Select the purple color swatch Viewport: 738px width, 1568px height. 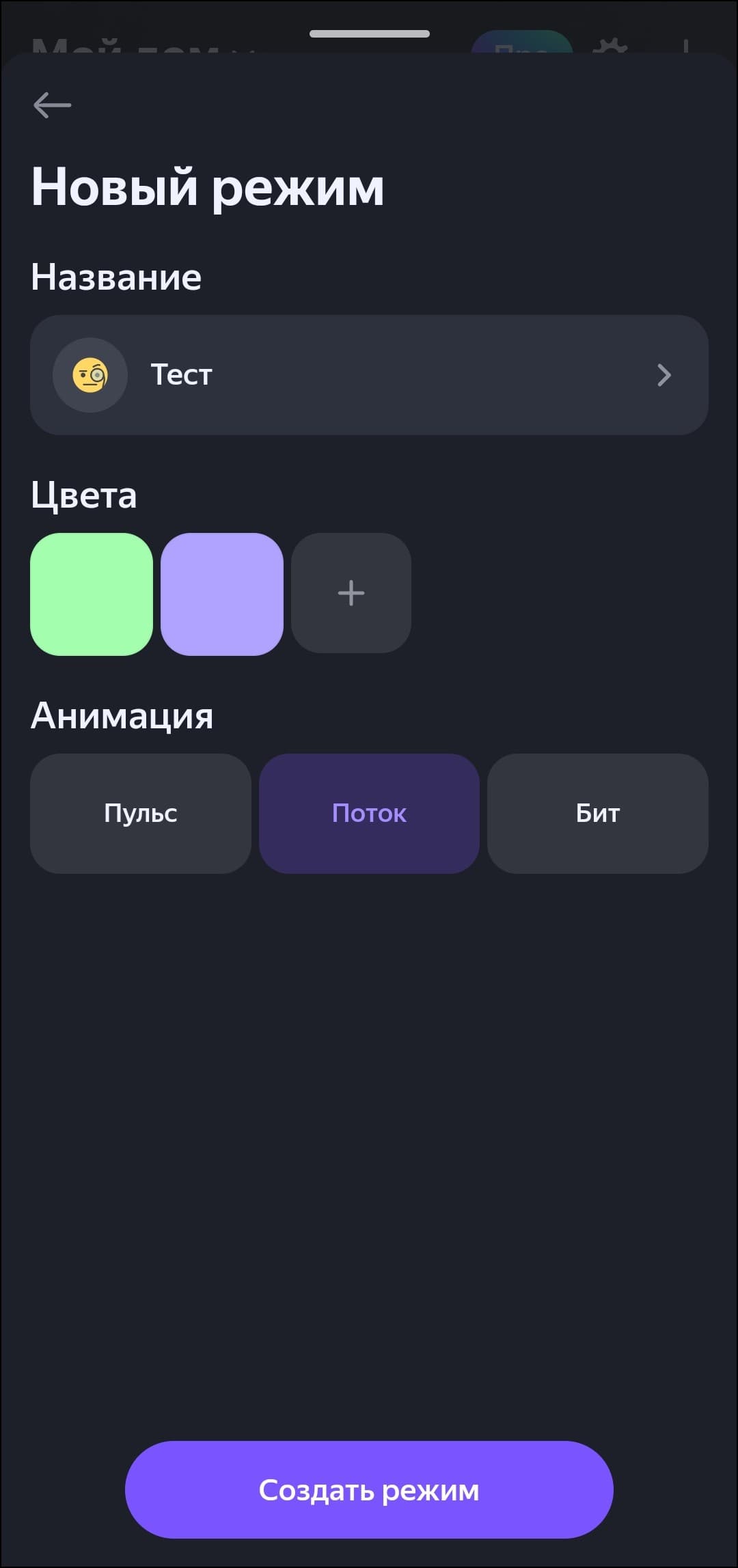tap(222, 594)
